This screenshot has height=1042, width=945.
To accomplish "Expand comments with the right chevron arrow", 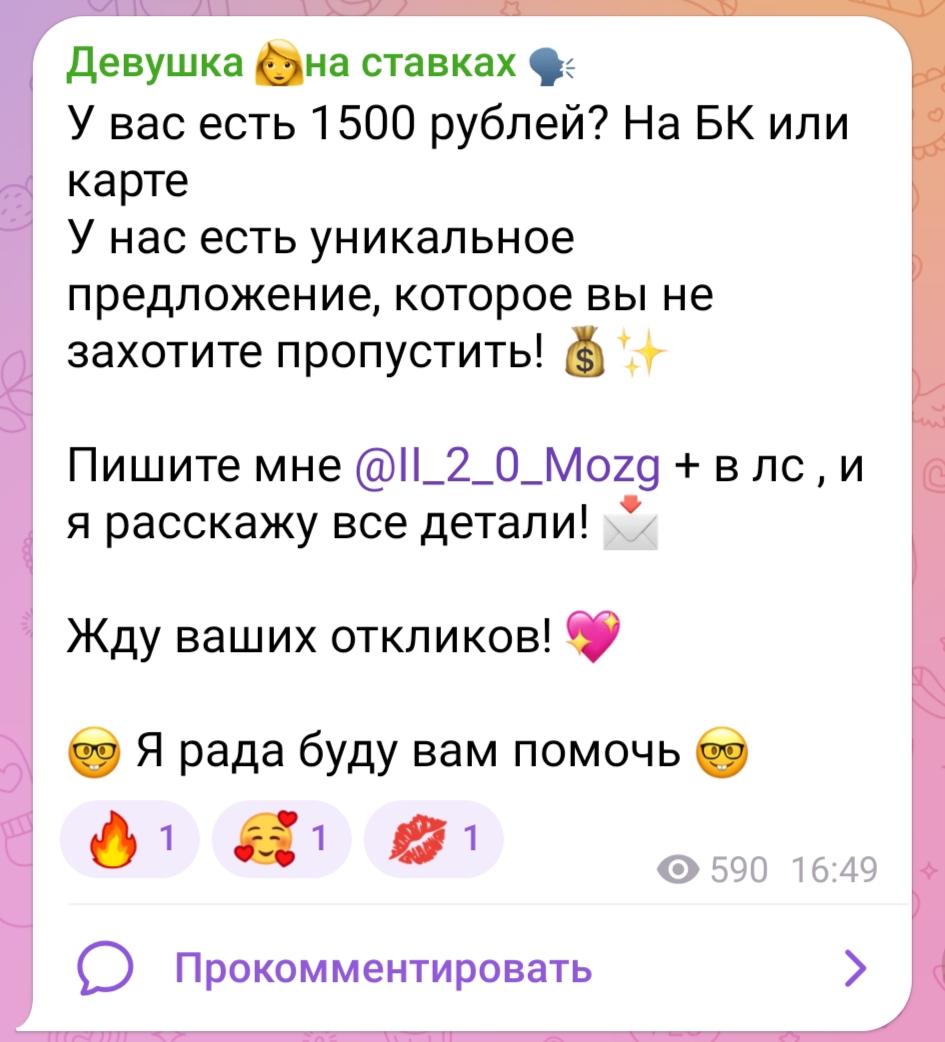I will (855, 968).
